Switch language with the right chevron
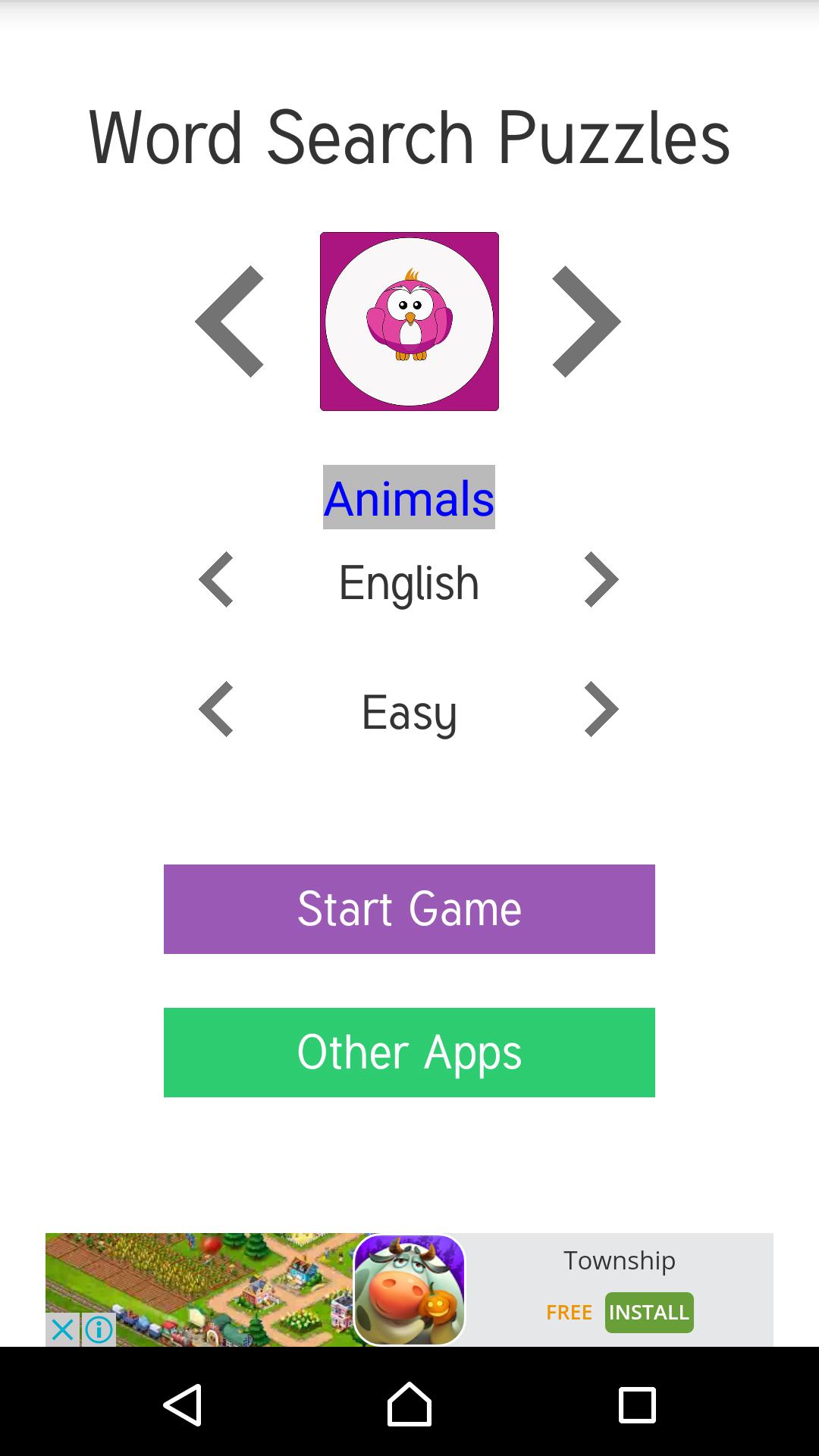The image size is (819, 1456). coord(601,580)
